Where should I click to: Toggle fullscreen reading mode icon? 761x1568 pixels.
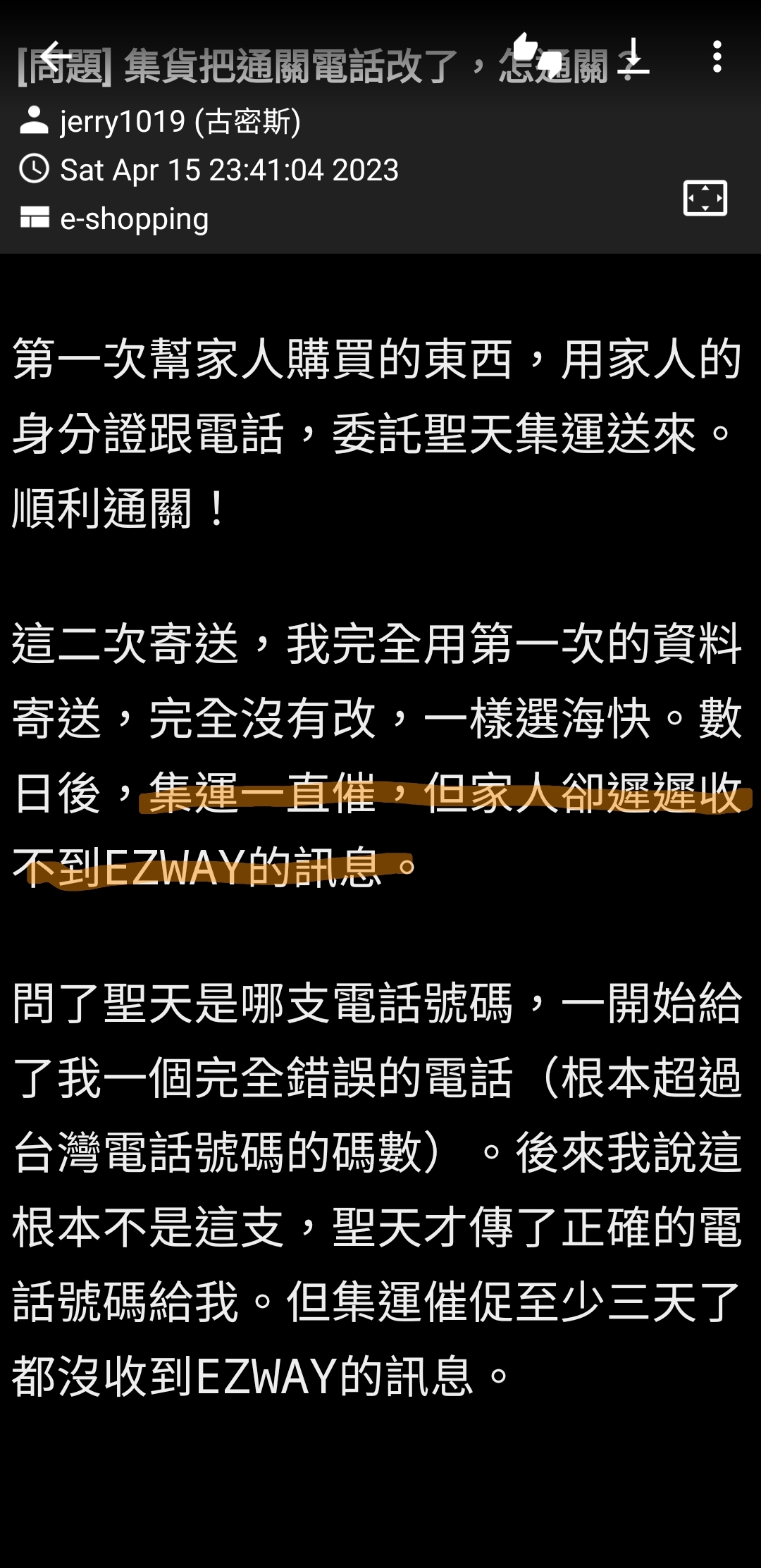[705, 198]
